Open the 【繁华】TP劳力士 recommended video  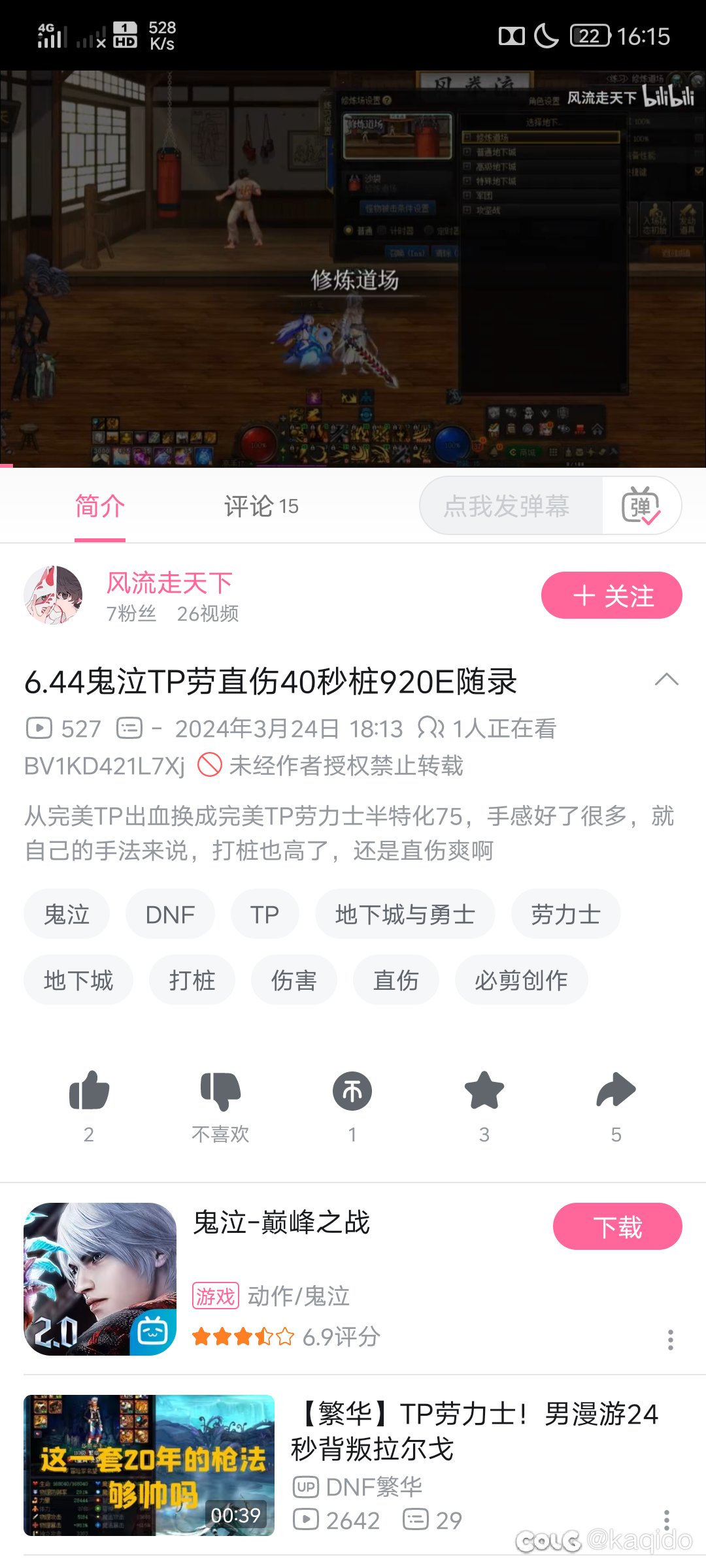tap(353, 1465)
